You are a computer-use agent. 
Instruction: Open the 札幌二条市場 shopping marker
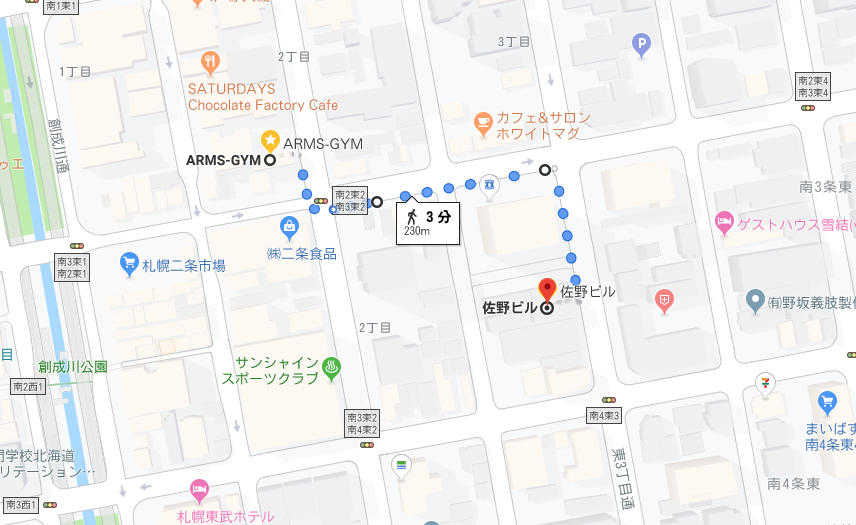click(x=128, y=264)
